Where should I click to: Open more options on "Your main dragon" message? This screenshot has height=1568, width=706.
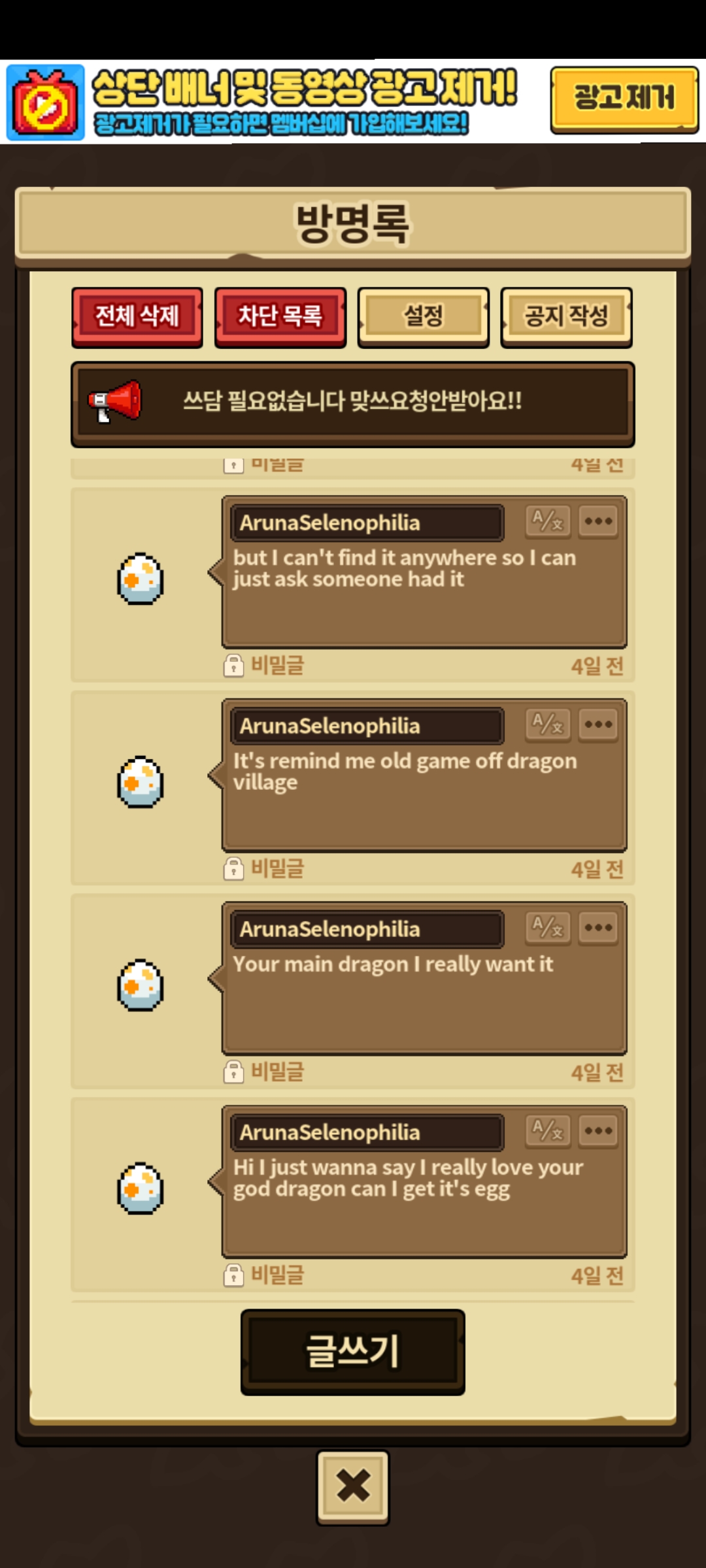pyautogui.click(x=598, y=928)
